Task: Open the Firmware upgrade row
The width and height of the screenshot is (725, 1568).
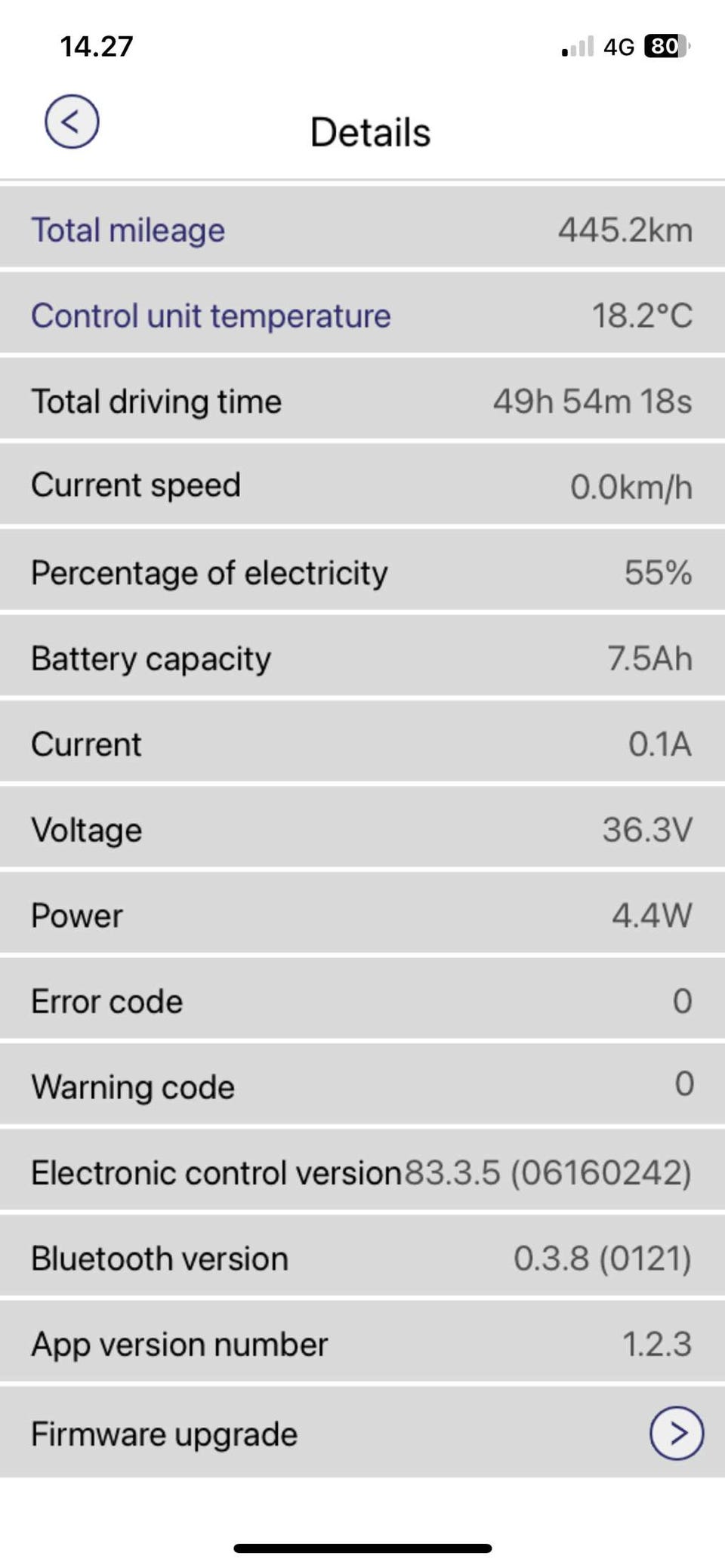Action: [676, 1432]
